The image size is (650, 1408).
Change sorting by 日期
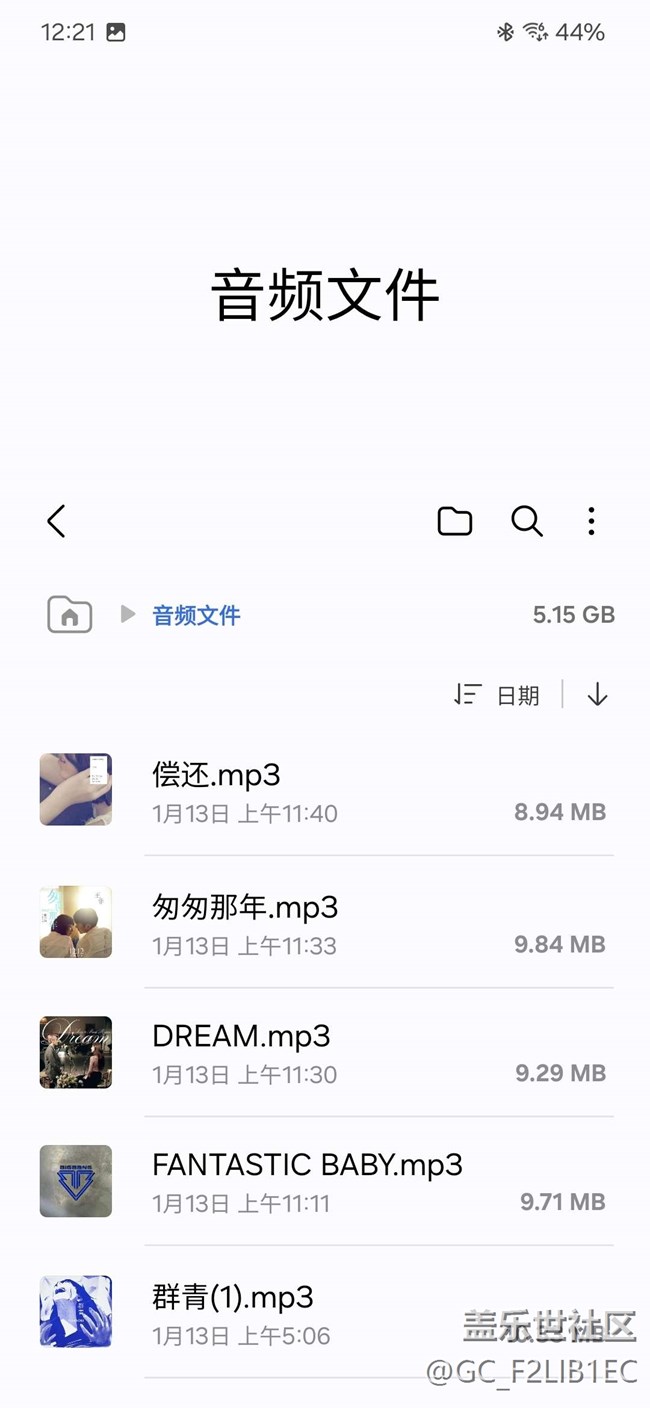pos(498,695)
